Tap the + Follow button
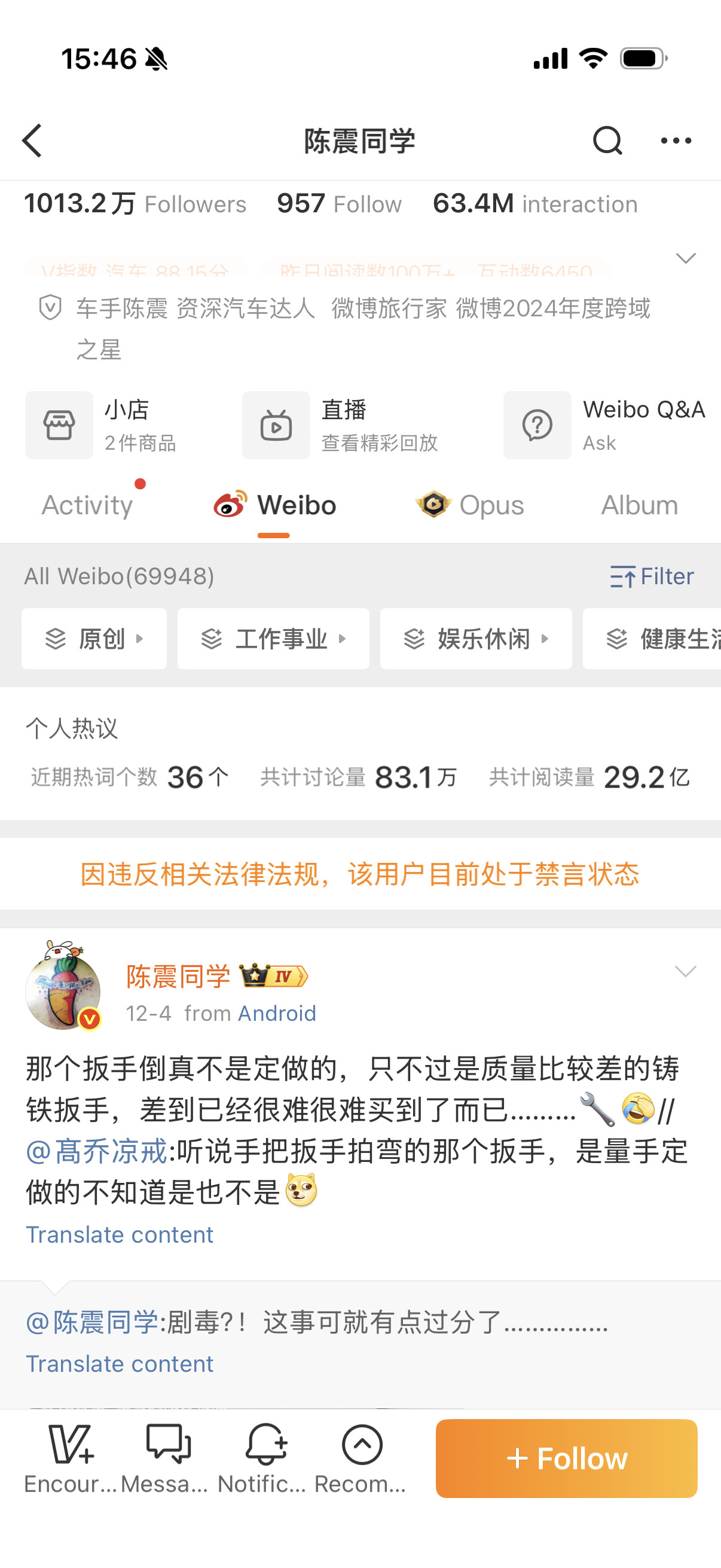The width and height of the screenshot is (721, 1568). tap(566, 1459)
